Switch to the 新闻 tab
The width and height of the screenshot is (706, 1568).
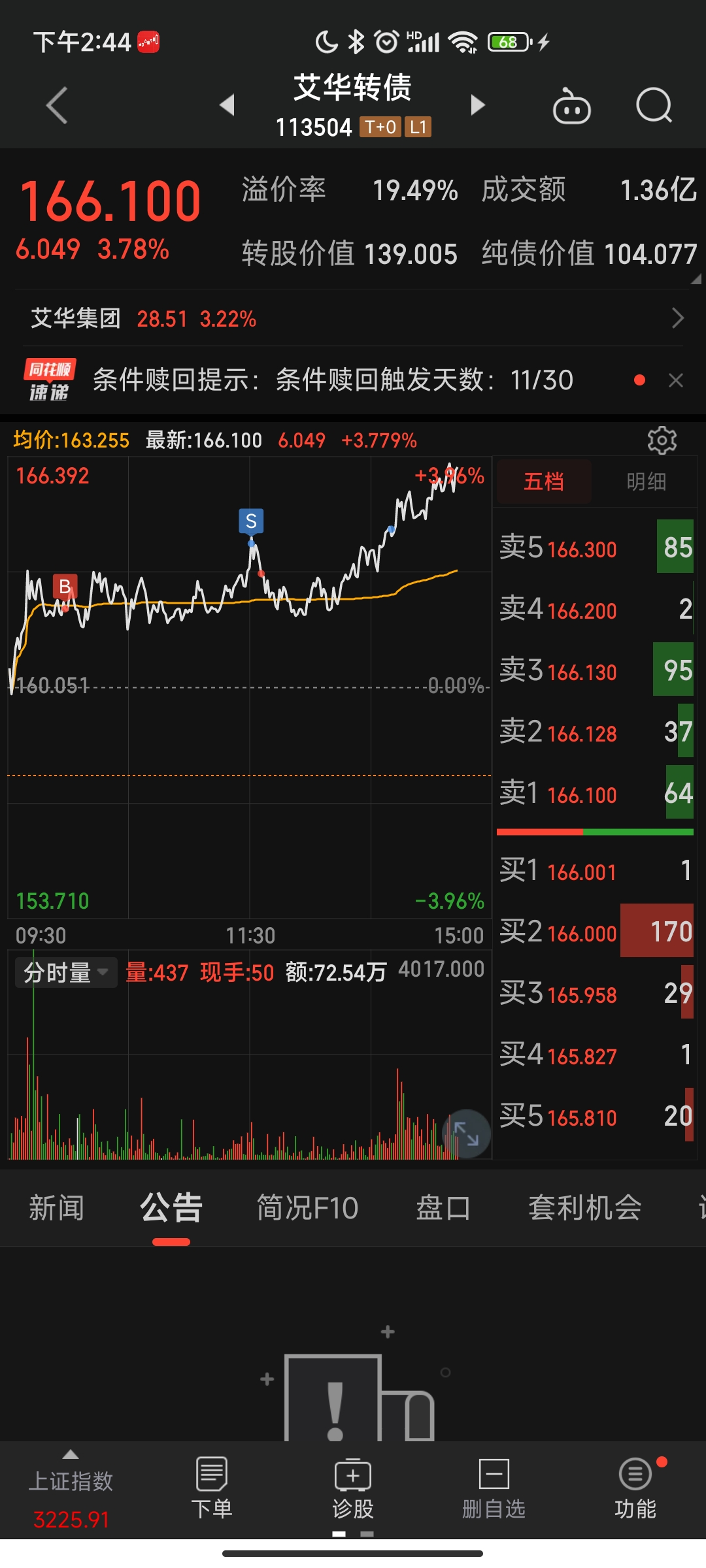pos(57,1208)
